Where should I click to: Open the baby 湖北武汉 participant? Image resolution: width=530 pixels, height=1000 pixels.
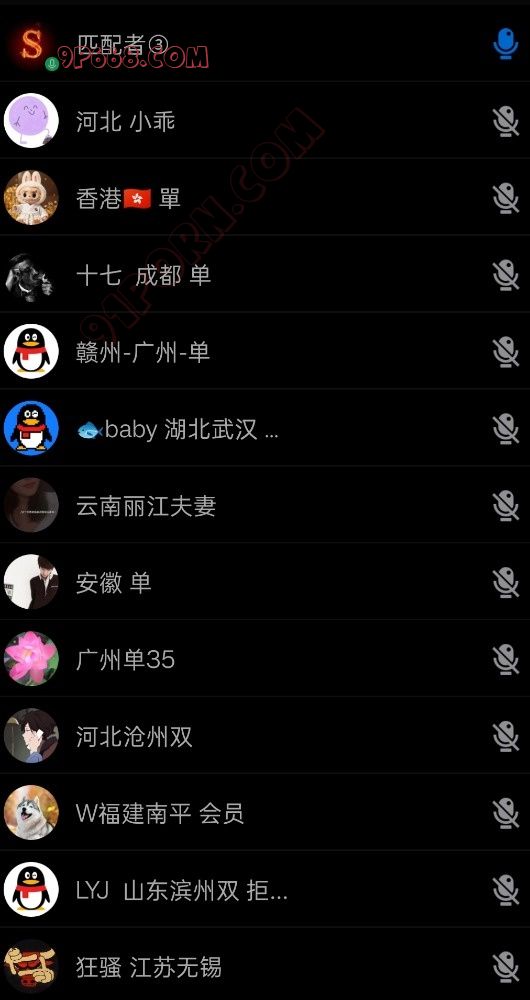click(265, 429)
